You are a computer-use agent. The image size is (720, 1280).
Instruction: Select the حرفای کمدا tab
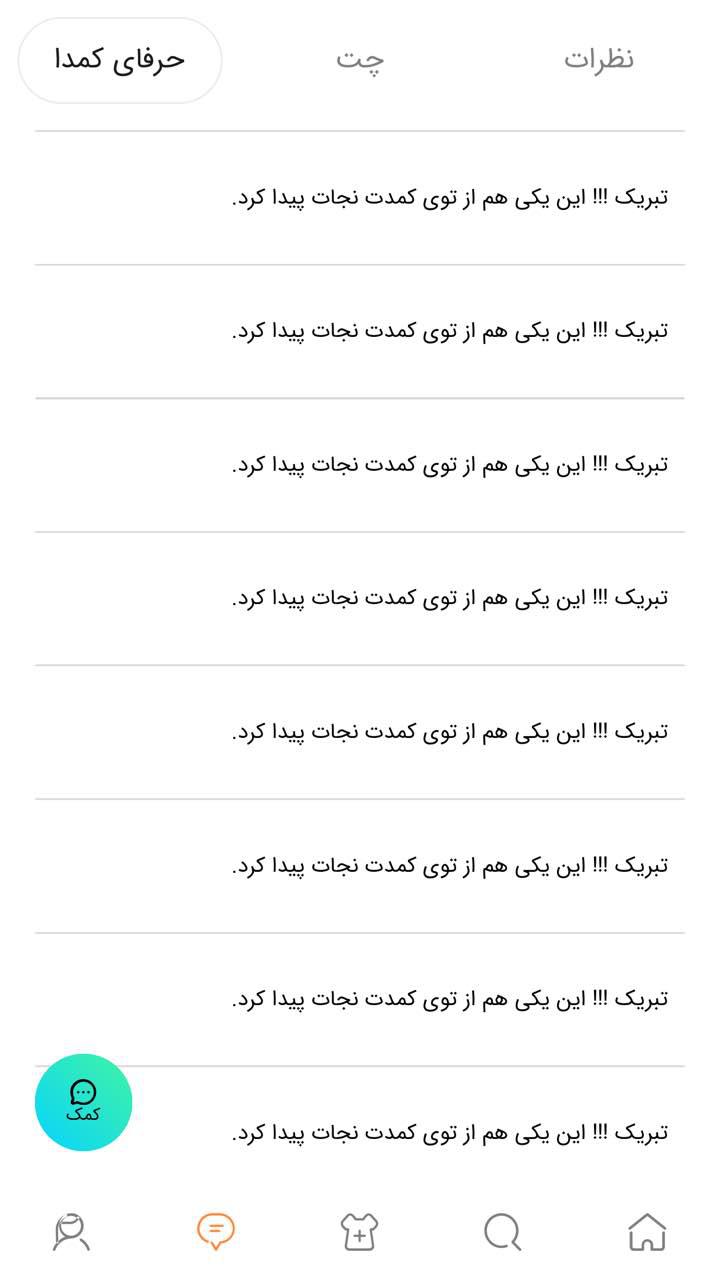coord(120,60)
